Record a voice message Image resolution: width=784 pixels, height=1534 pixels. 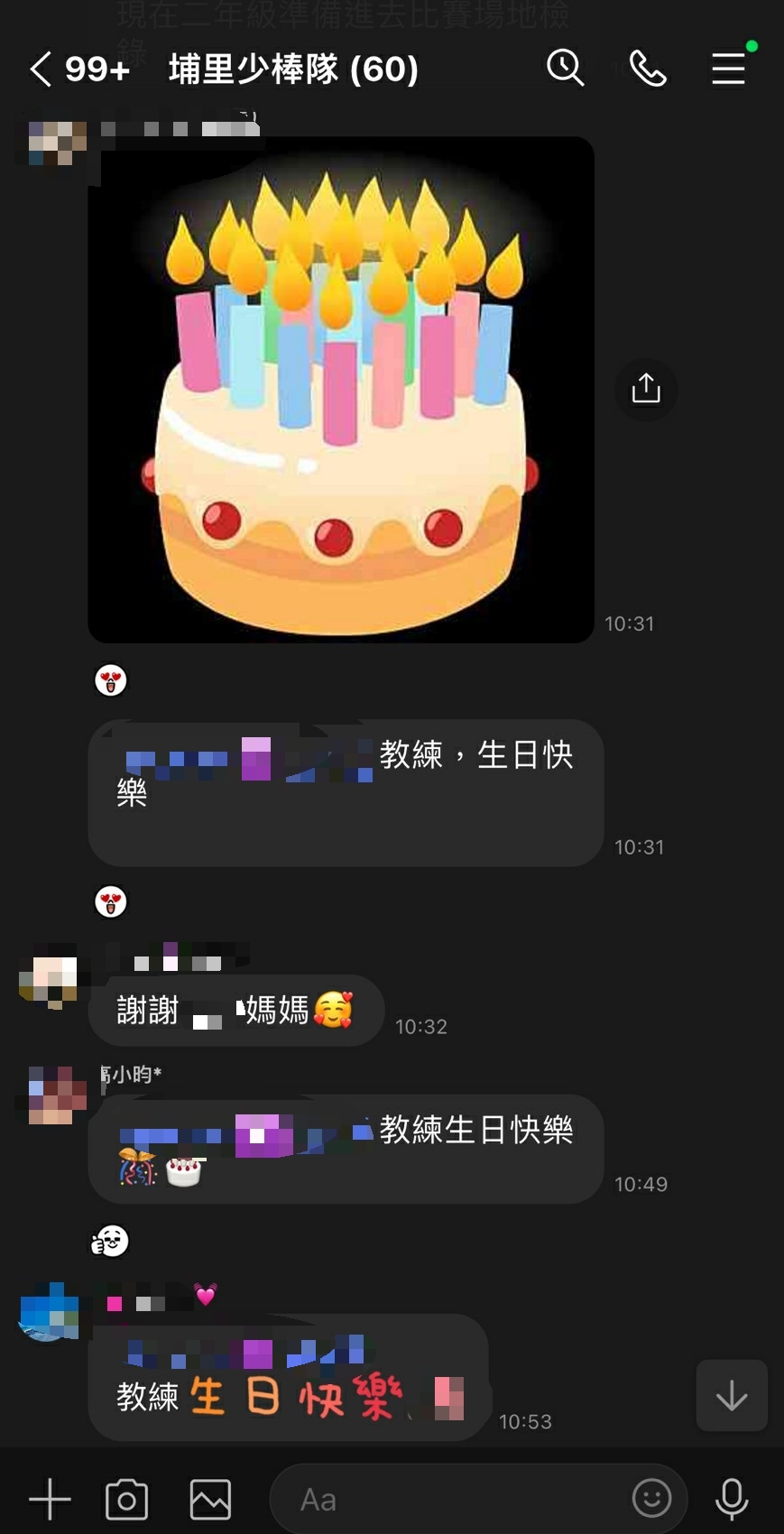(x=732, y=1499)
